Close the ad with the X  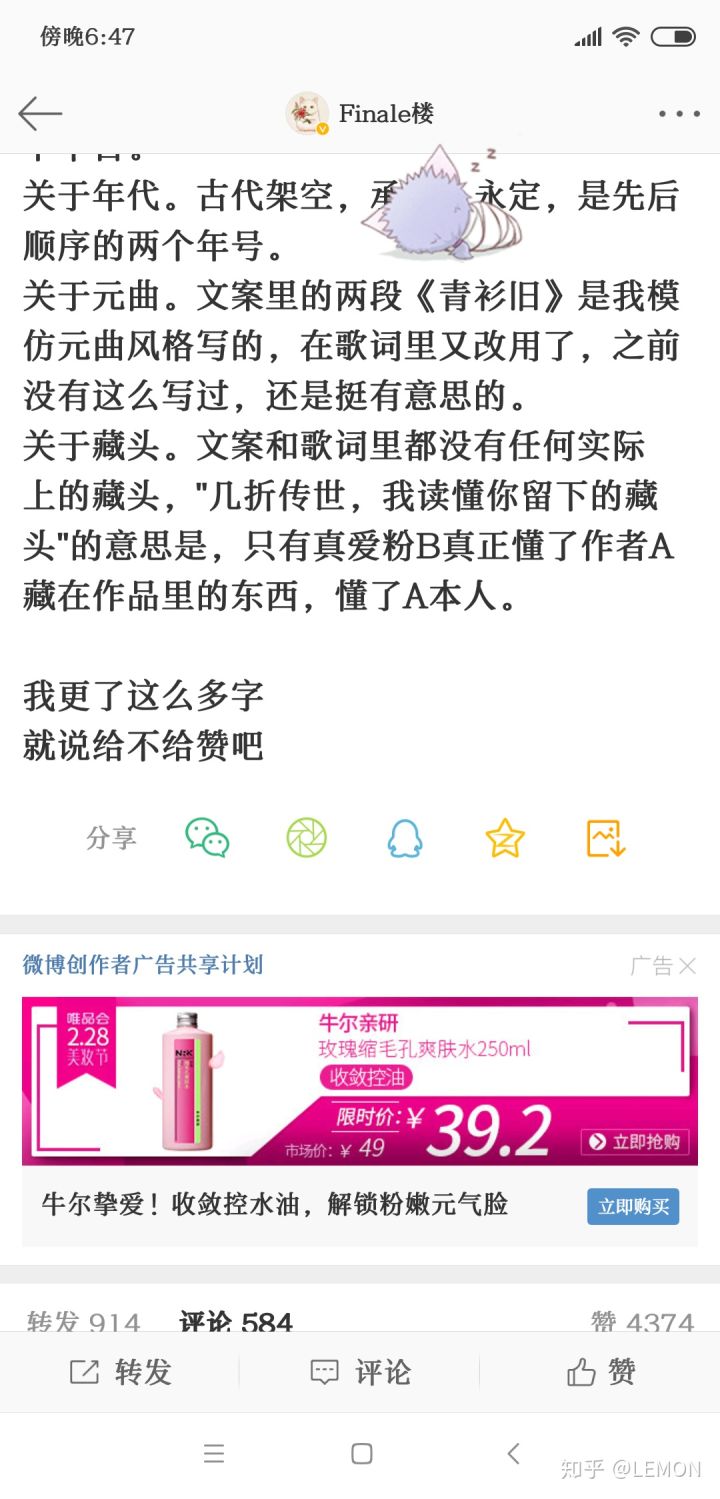click(687, 965)
